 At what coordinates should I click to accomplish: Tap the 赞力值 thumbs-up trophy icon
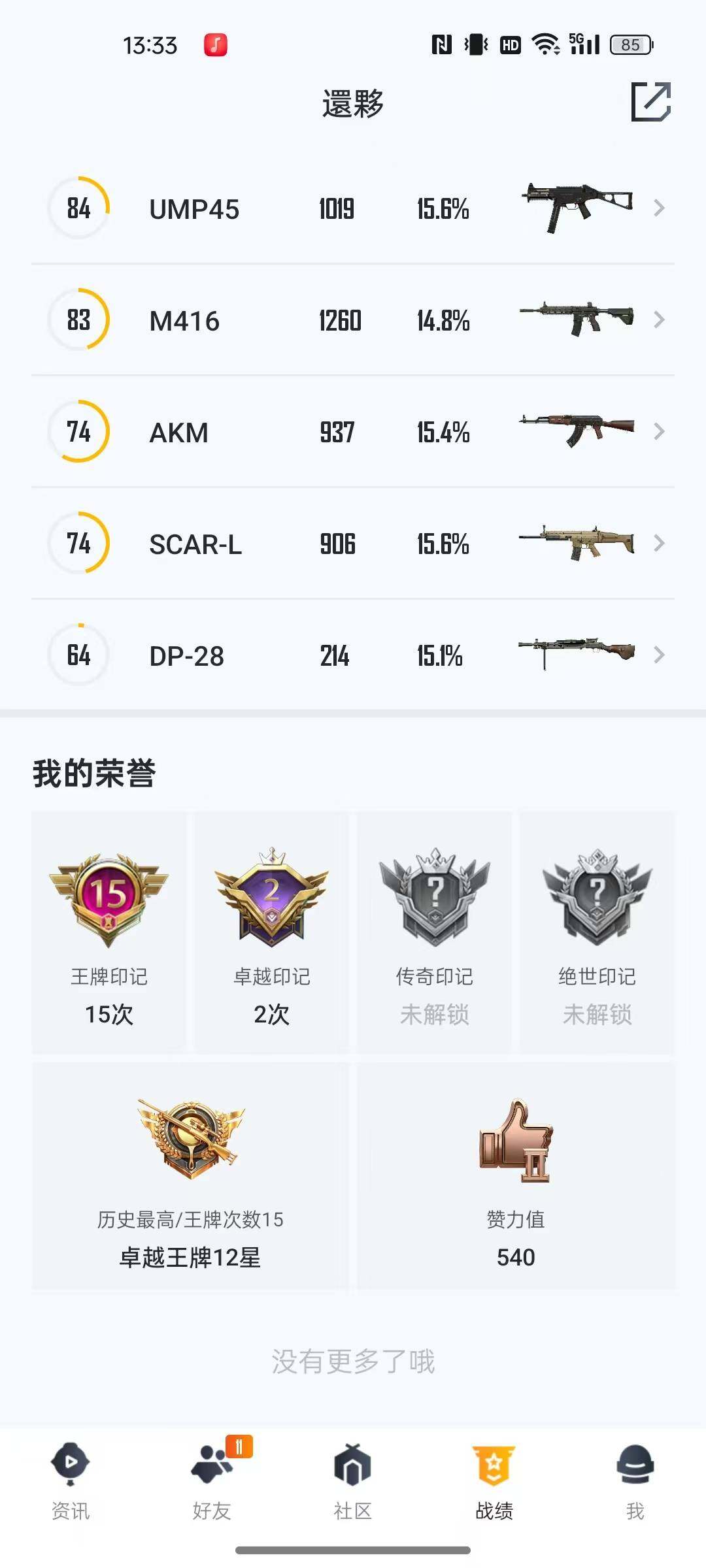(516, 1150)
